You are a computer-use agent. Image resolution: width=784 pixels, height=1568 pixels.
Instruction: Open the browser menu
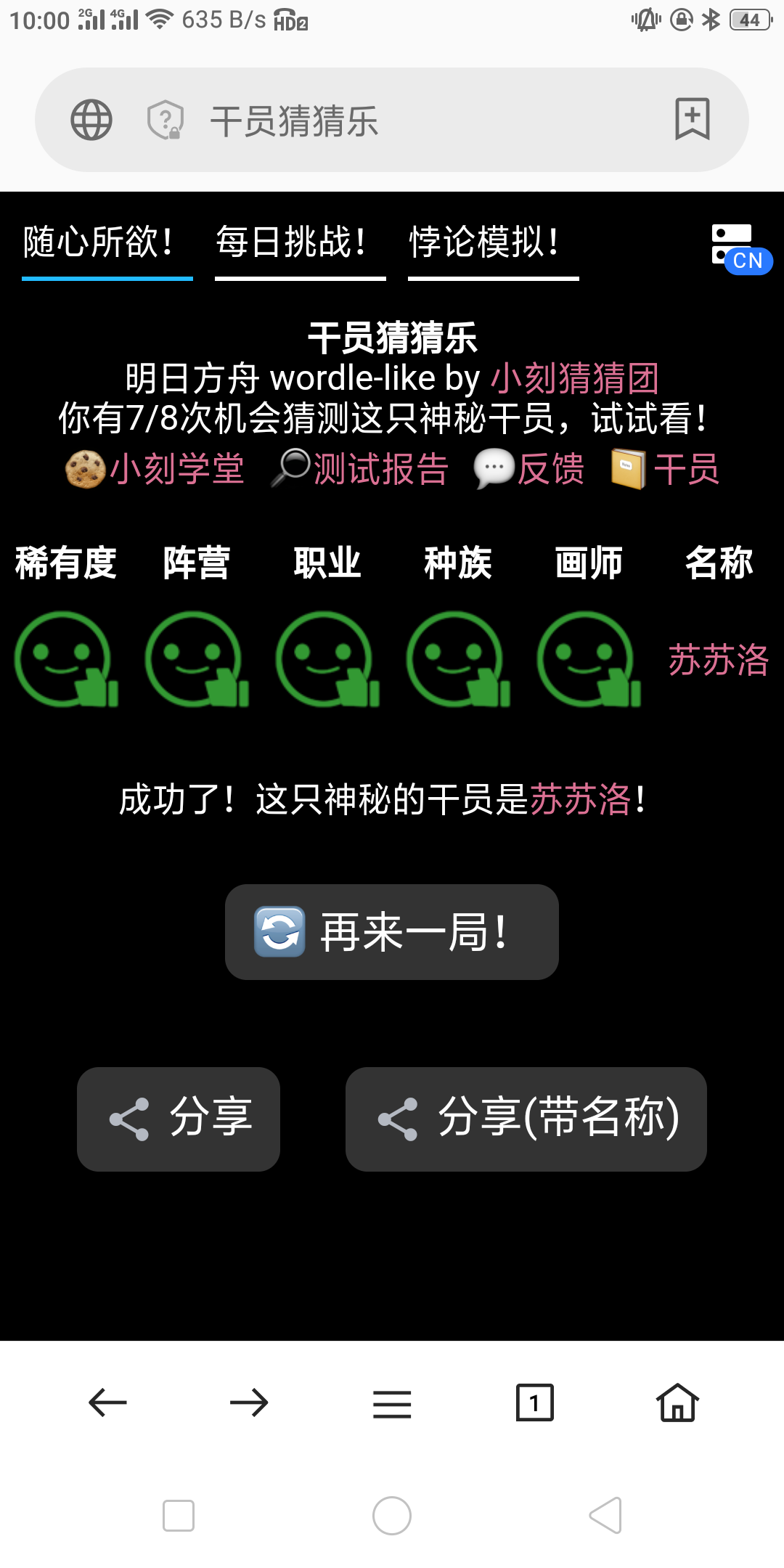(392, 1402)
